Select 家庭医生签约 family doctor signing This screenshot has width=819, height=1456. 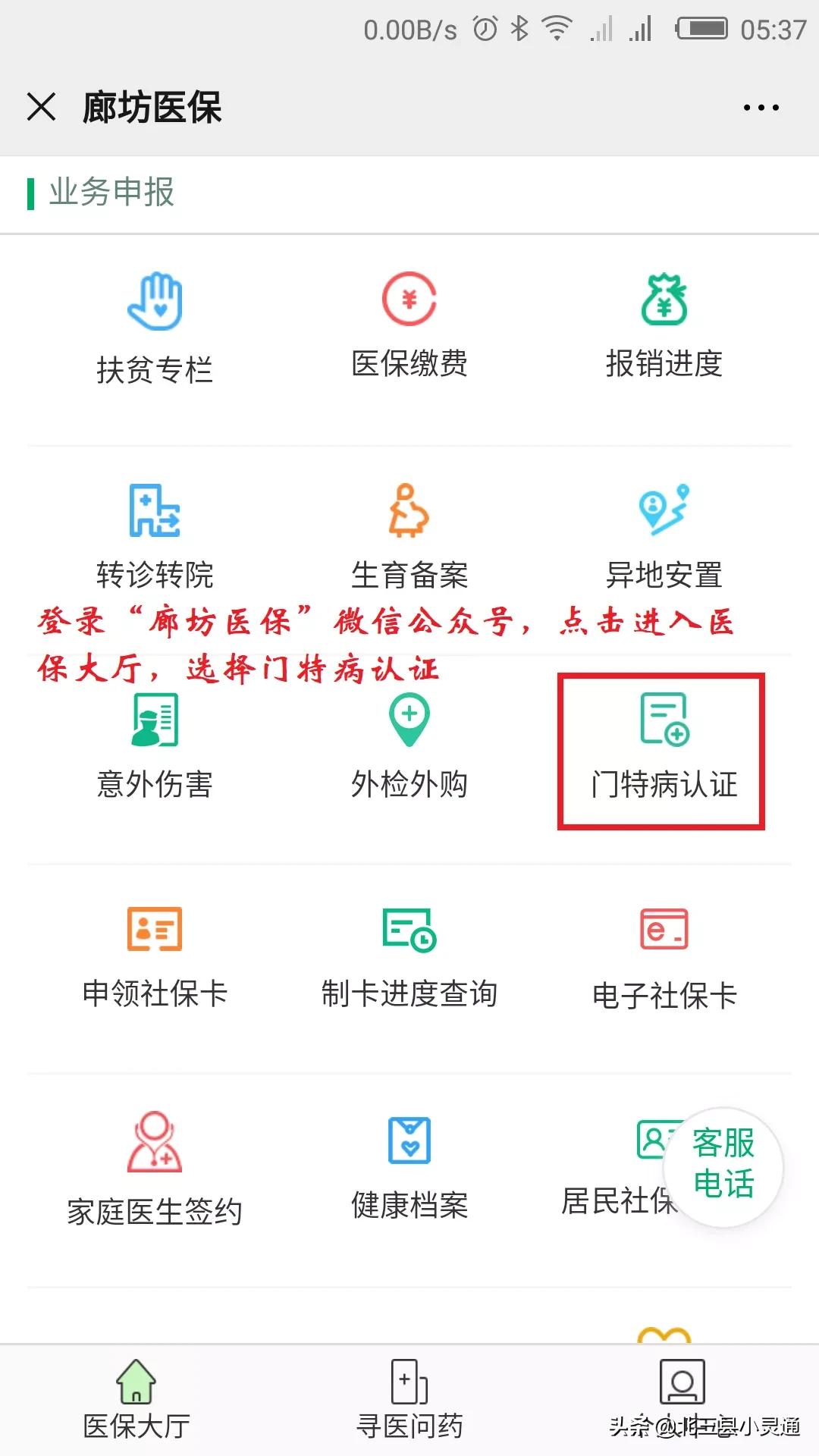[154, 1168]
